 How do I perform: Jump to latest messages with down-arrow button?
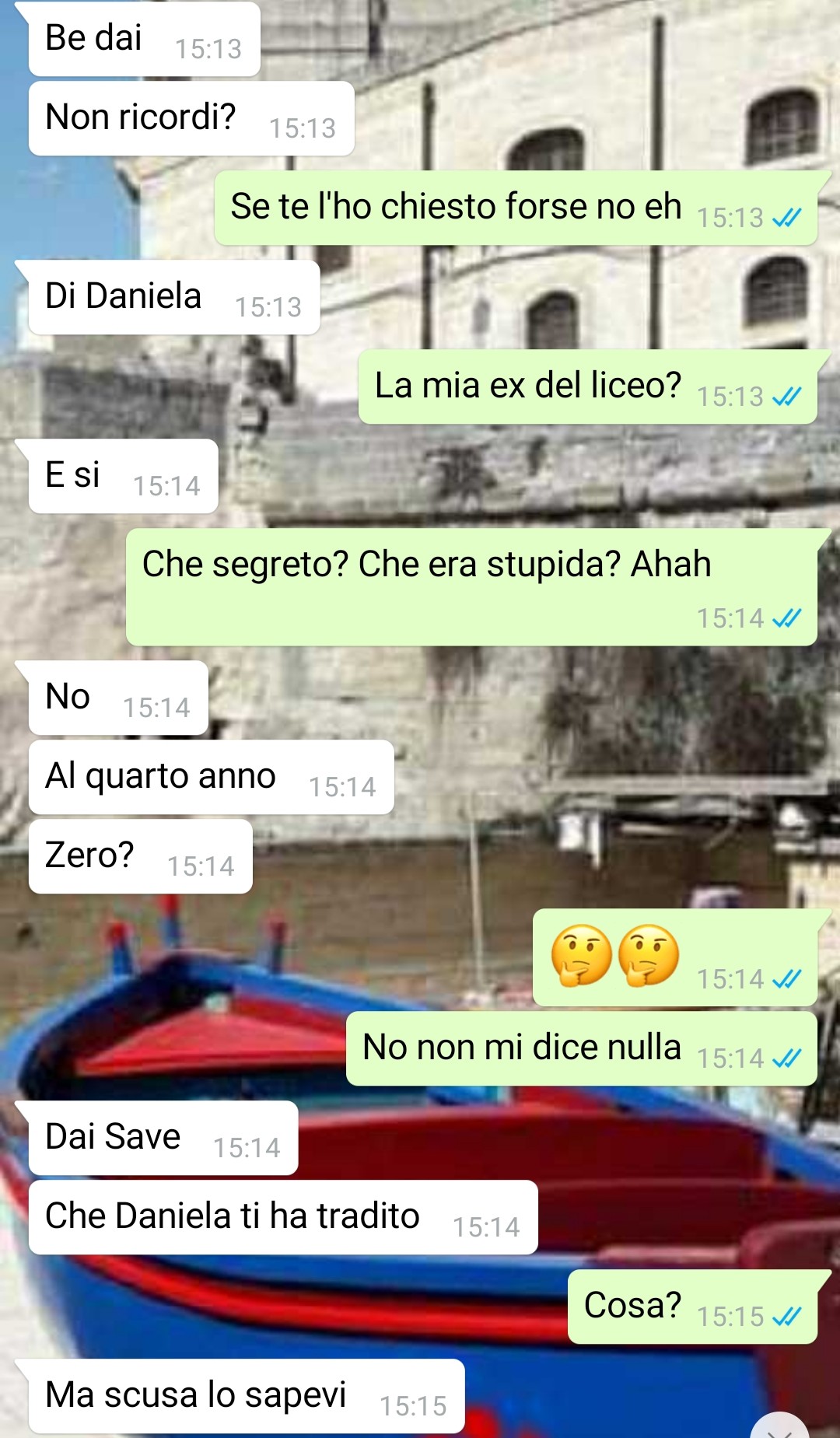click(x=780, y=1426)
